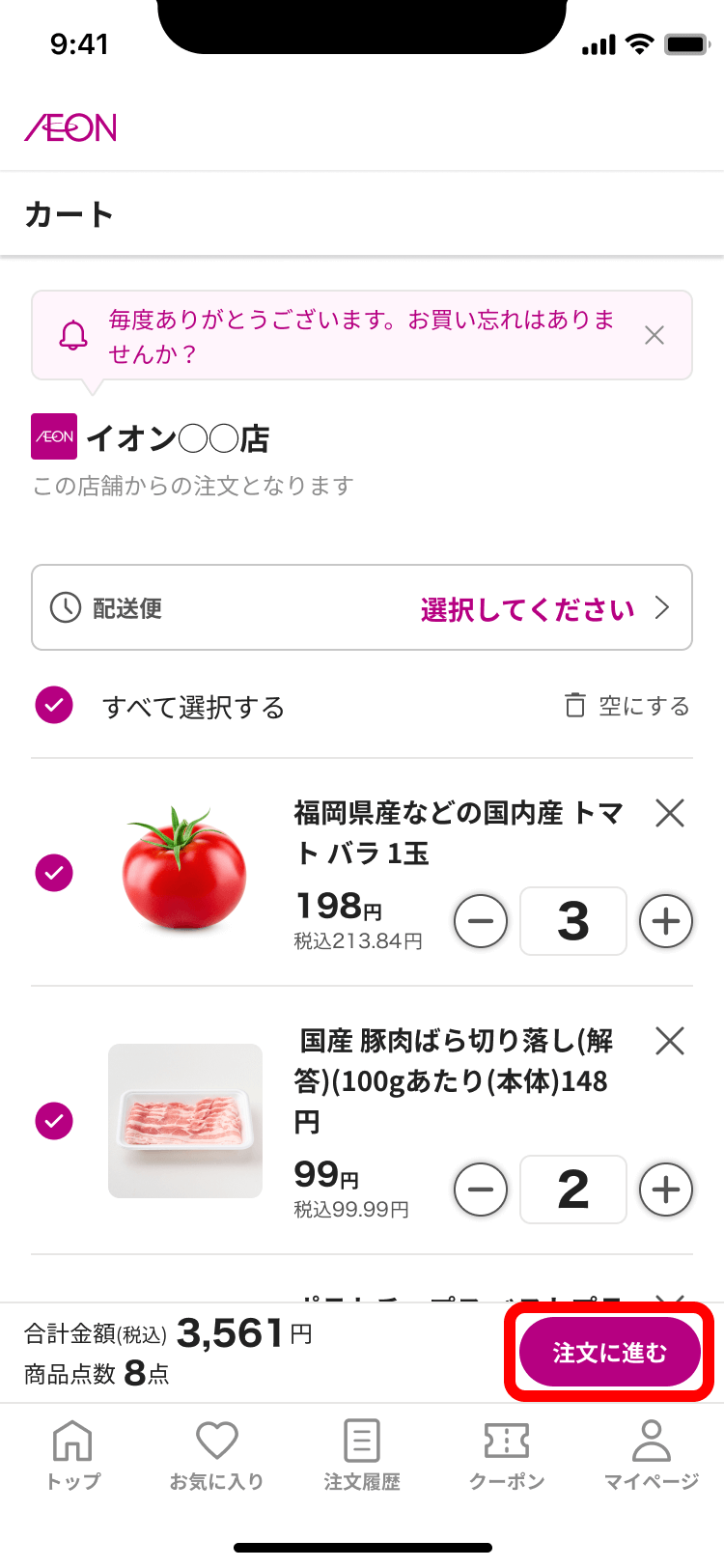Switch to the お気に入り tab
Screen dimensions: 724x1568
coord(217,1454)
